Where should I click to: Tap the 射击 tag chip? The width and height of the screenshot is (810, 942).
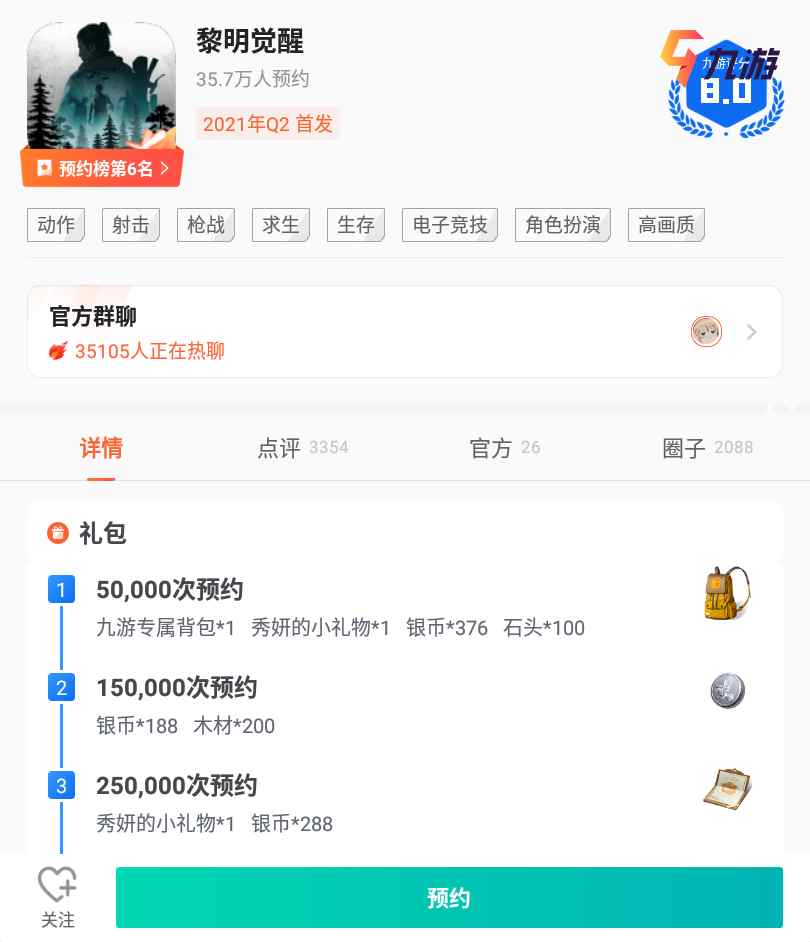pos(131,225)
